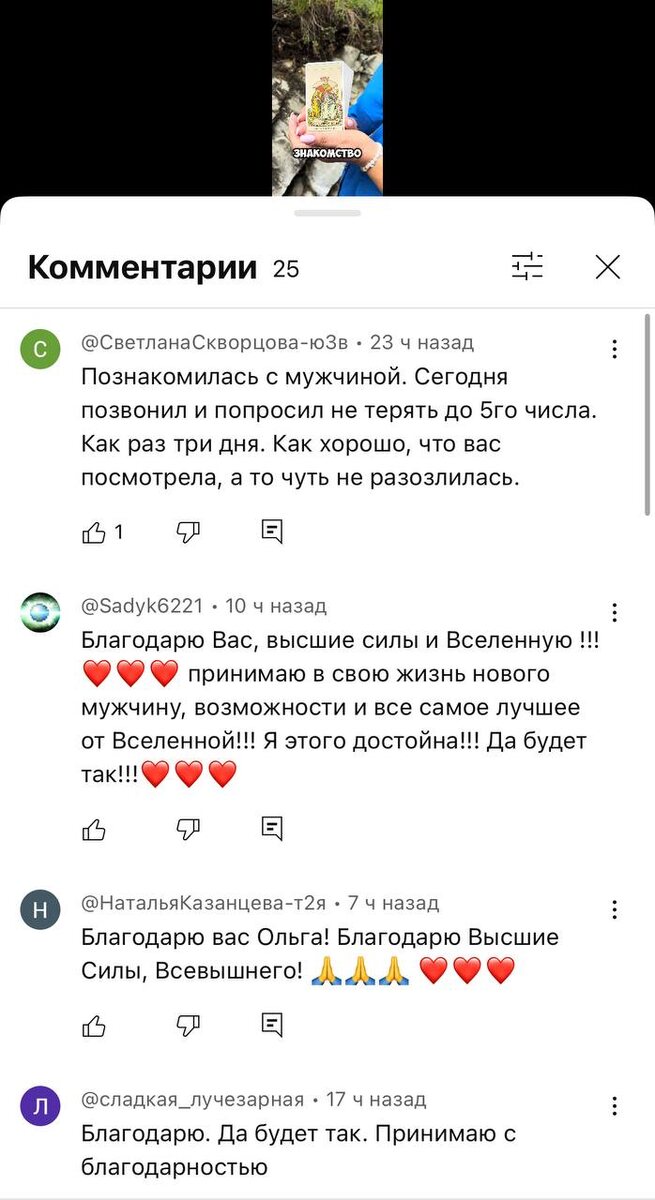Open comment sorting options
The width and height of the screenshot is (655, 1200).
tap(527, 266)
